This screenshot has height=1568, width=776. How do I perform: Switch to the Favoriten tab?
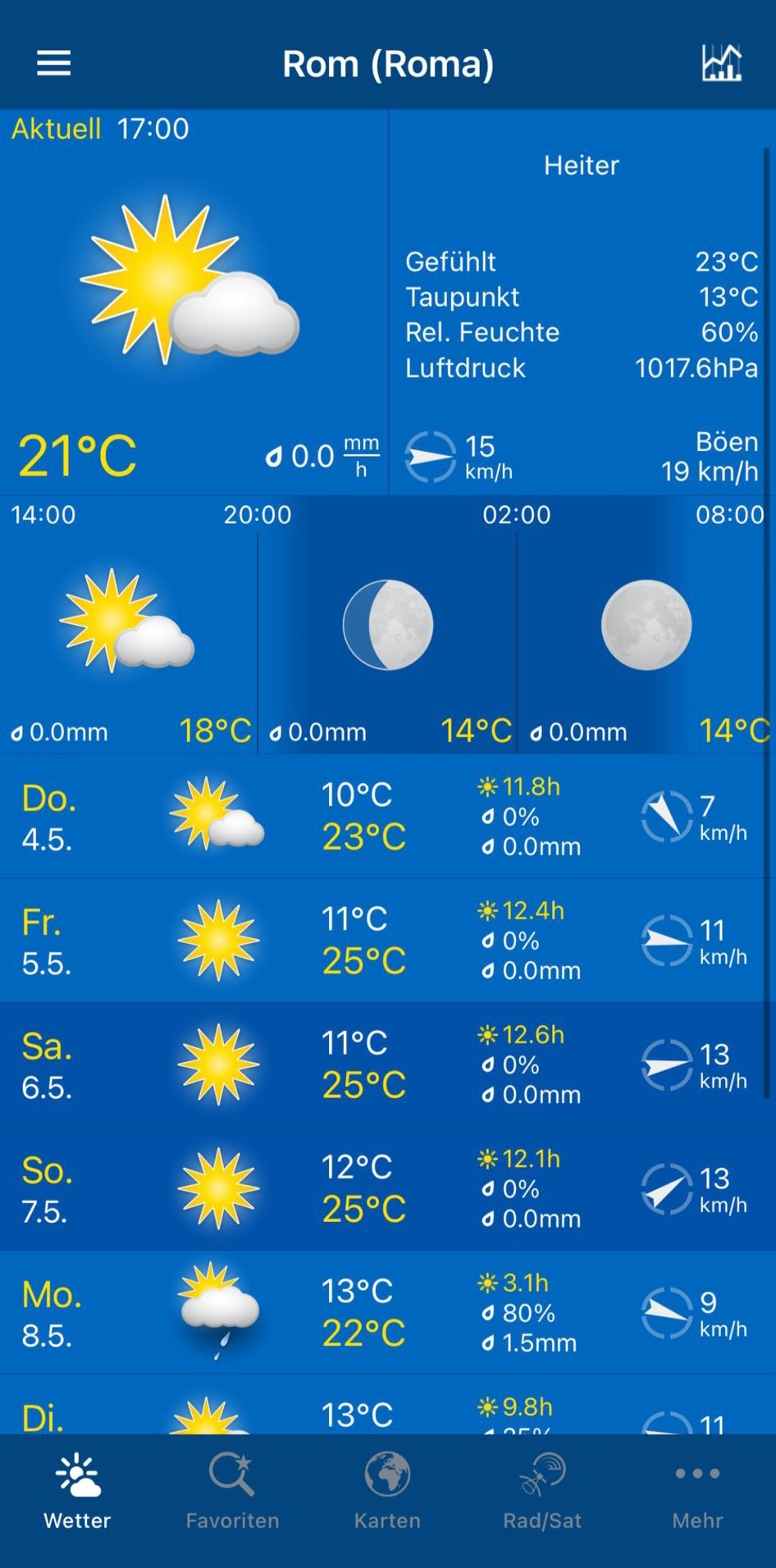(232, 1489)
